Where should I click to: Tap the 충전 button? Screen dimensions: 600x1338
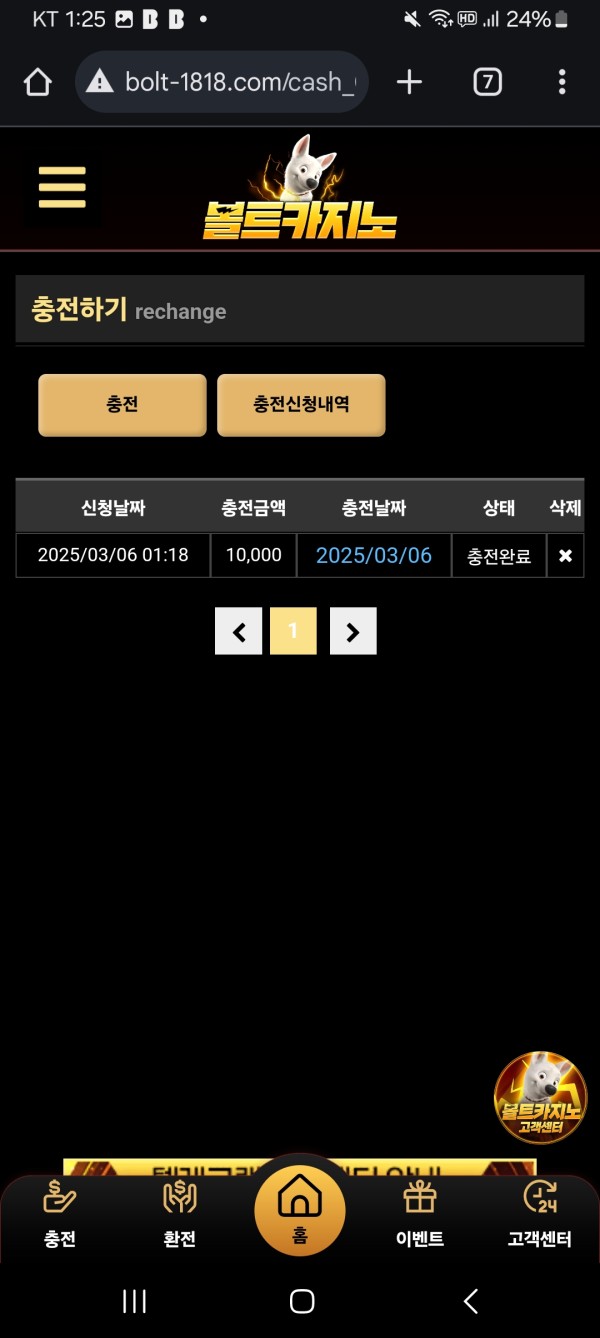click(122, 405)
